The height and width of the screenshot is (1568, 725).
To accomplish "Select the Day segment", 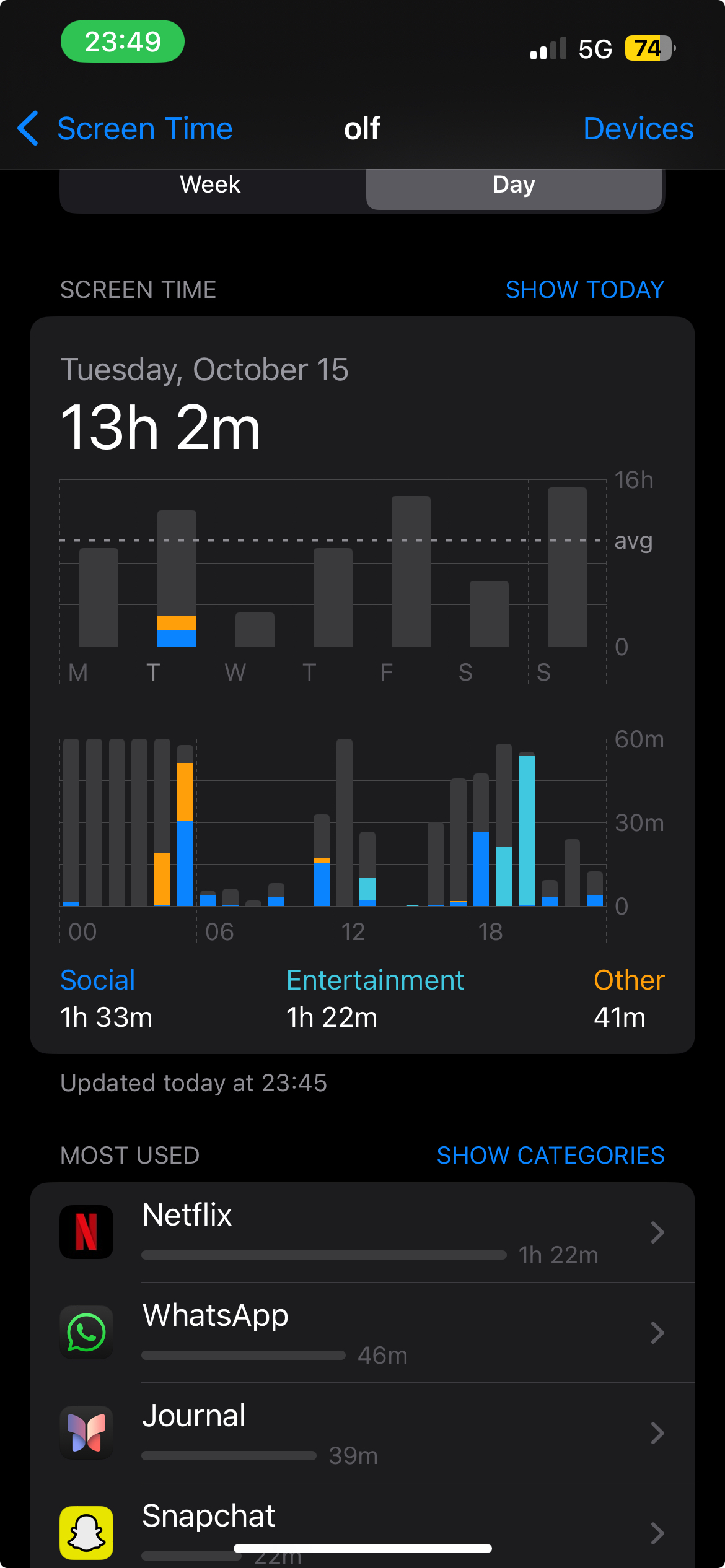I will click(x=514, y=185).
